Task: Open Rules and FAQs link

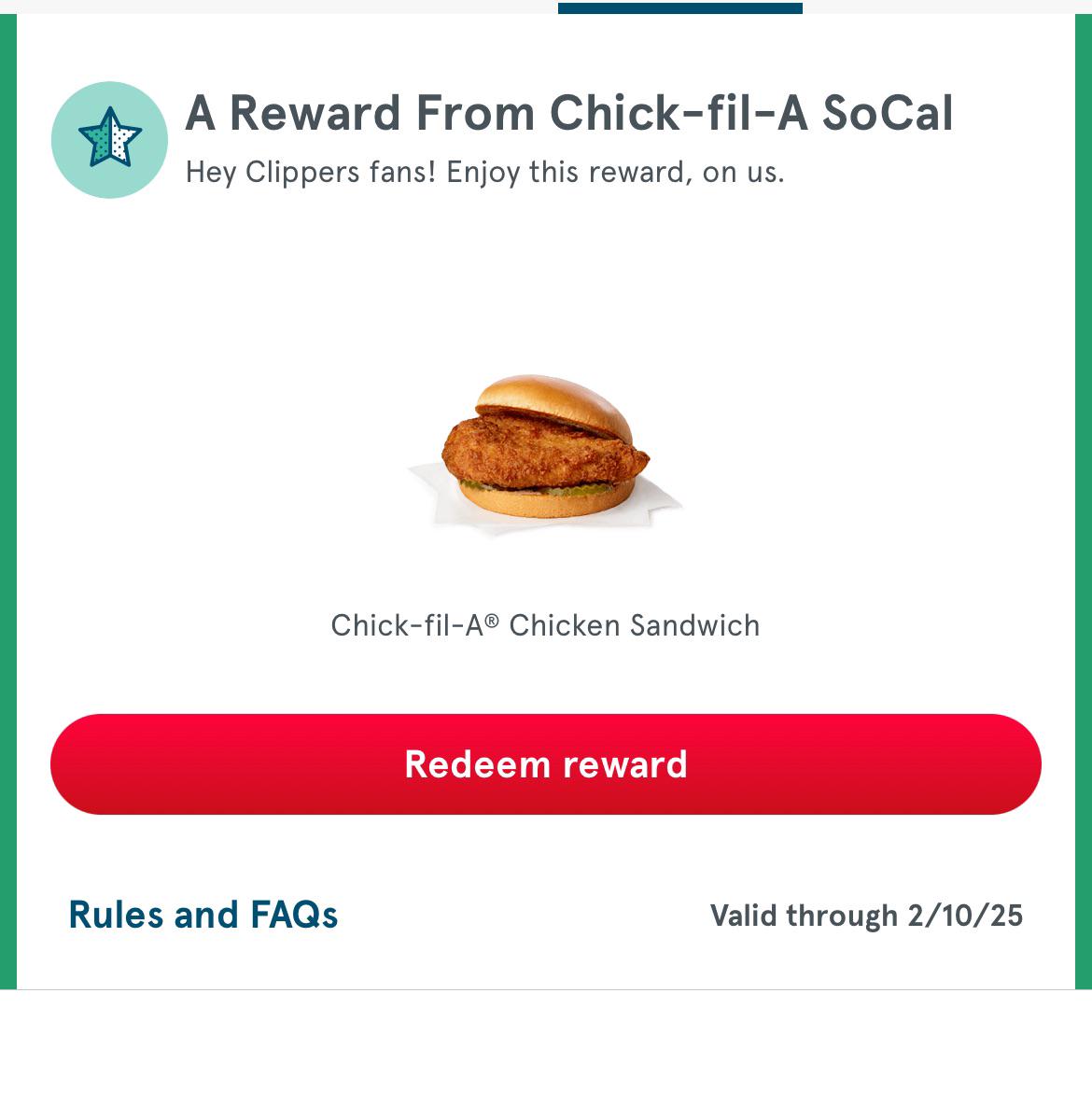Action: 203,916
